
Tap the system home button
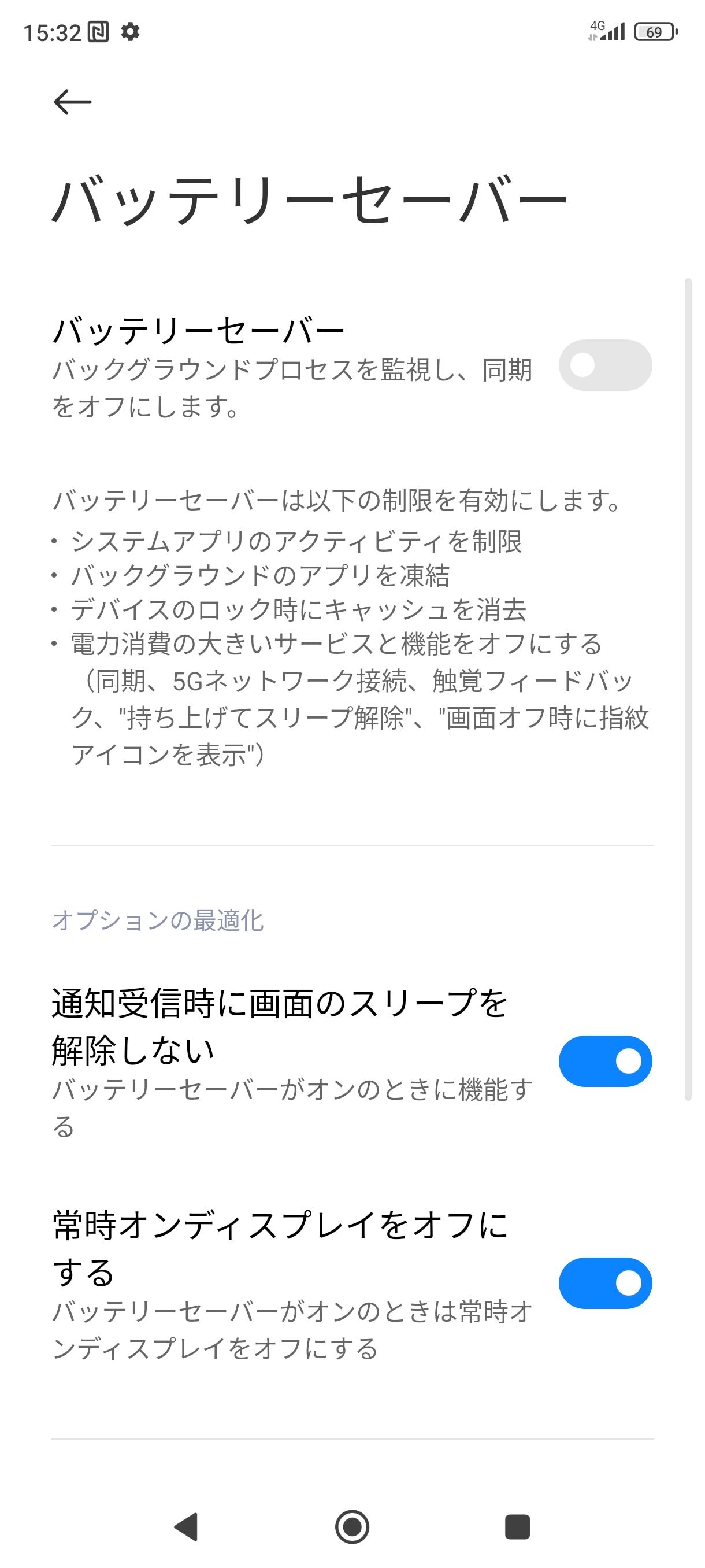tap(352, 1526)
